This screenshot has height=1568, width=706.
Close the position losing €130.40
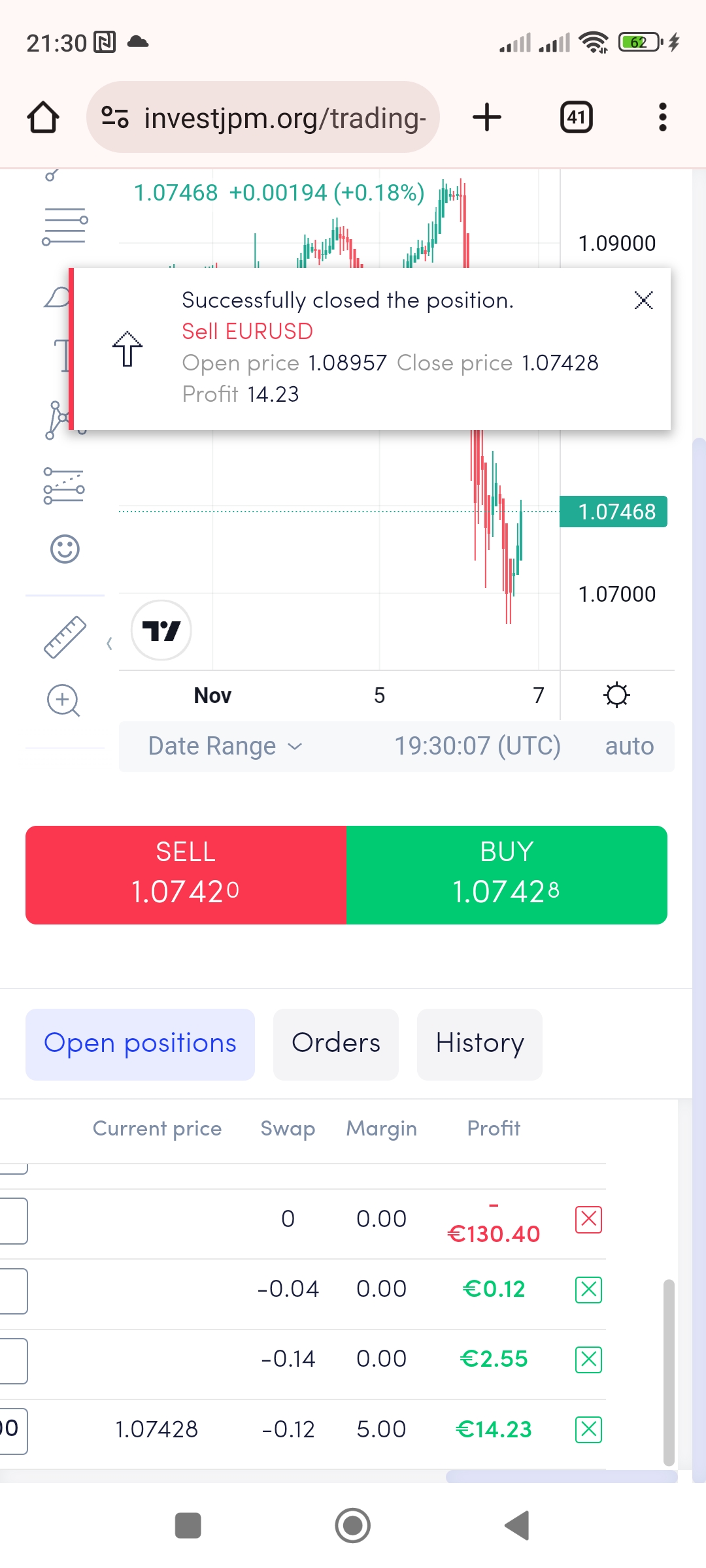tap(588, 1220)
